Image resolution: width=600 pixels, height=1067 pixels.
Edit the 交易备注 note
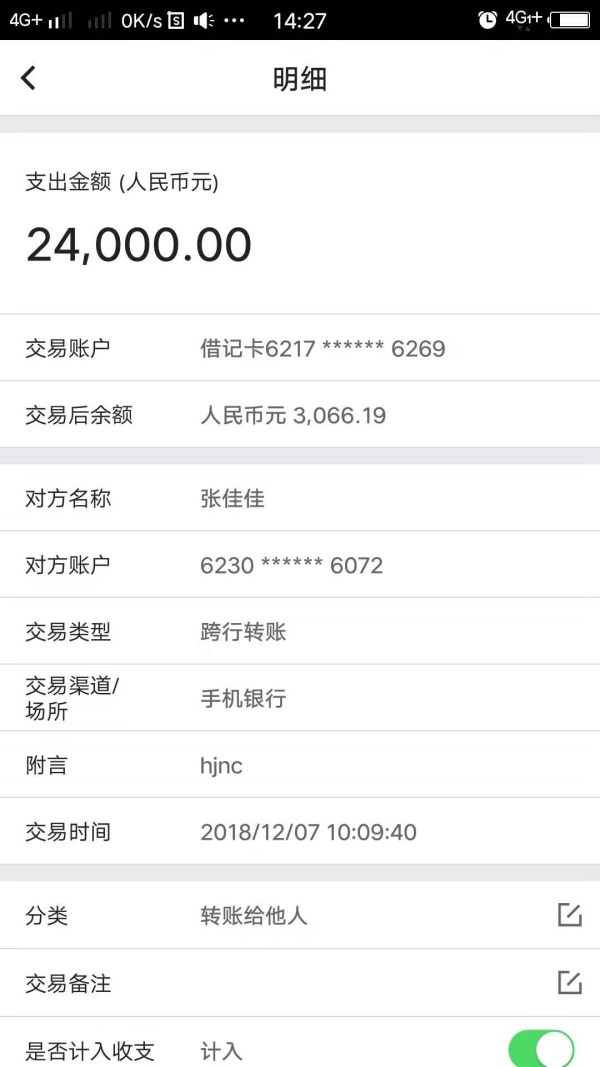pos(569,983)
